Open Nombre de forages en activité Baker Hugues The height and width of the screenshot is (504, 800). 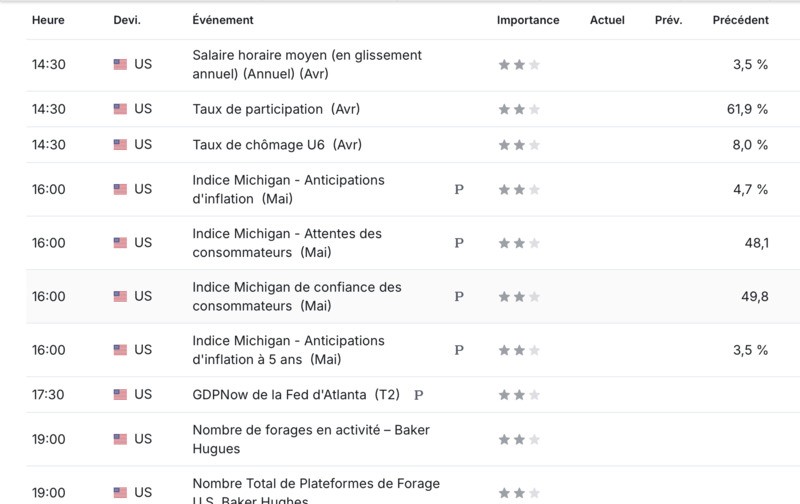311,439
